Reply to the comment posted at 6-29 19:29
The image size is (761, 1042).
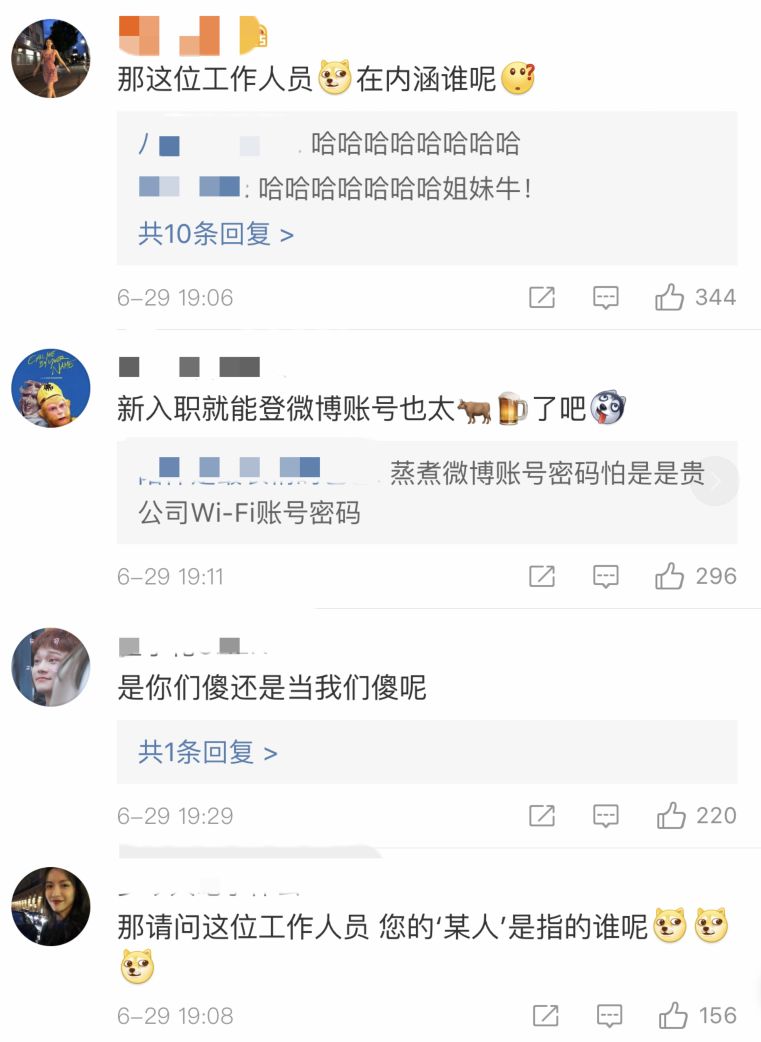(606, 816)
